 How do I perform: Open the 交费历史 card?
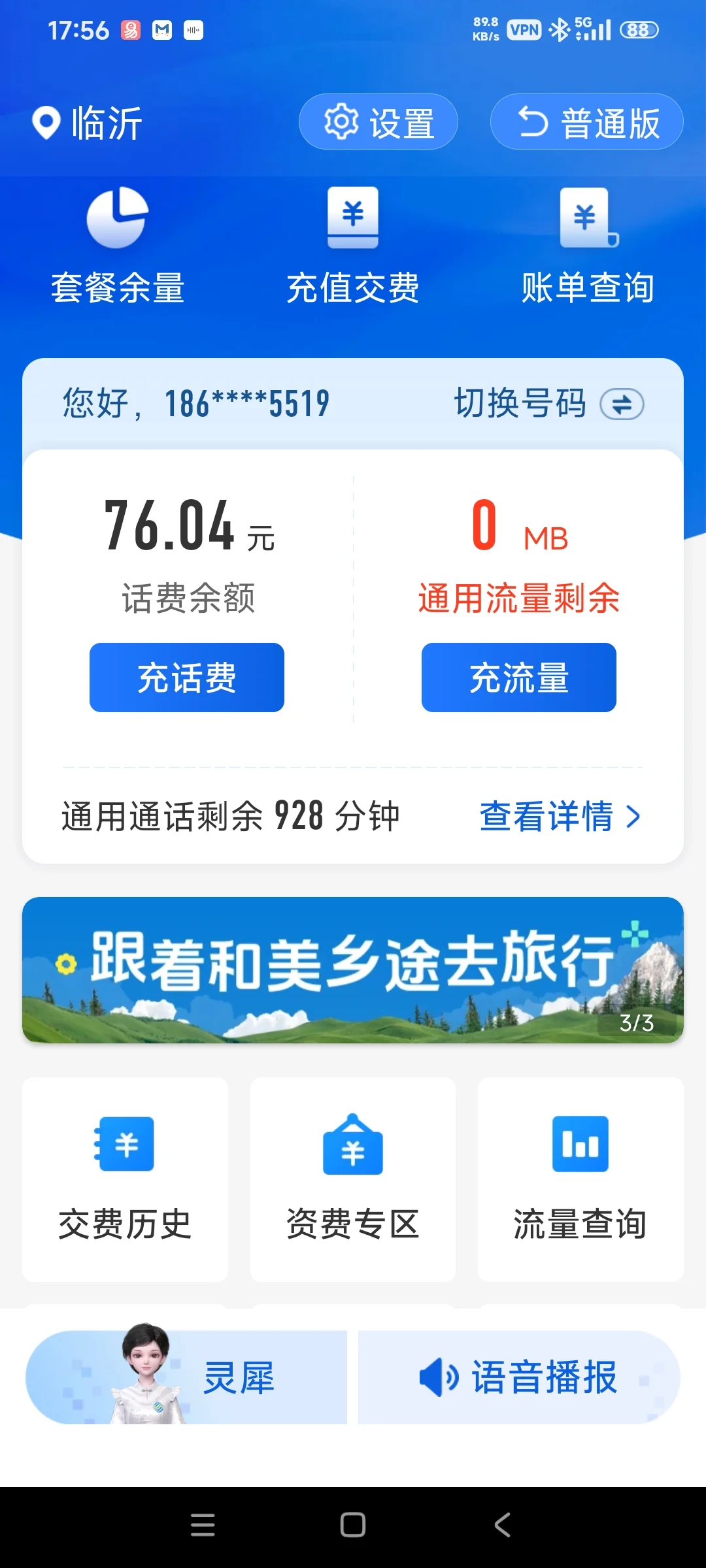tap(125, 1179)
